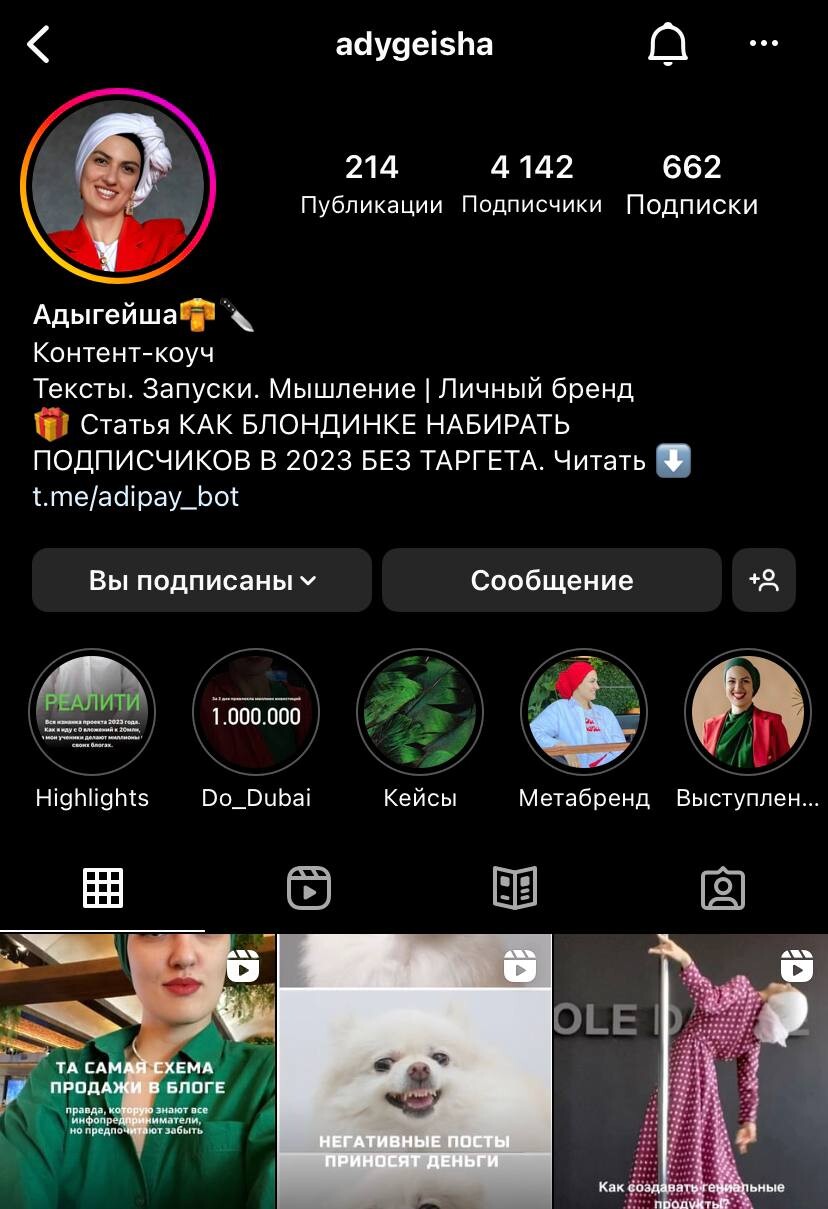Expand the Вы подписаны dropdown

click(x=202, y=580)
